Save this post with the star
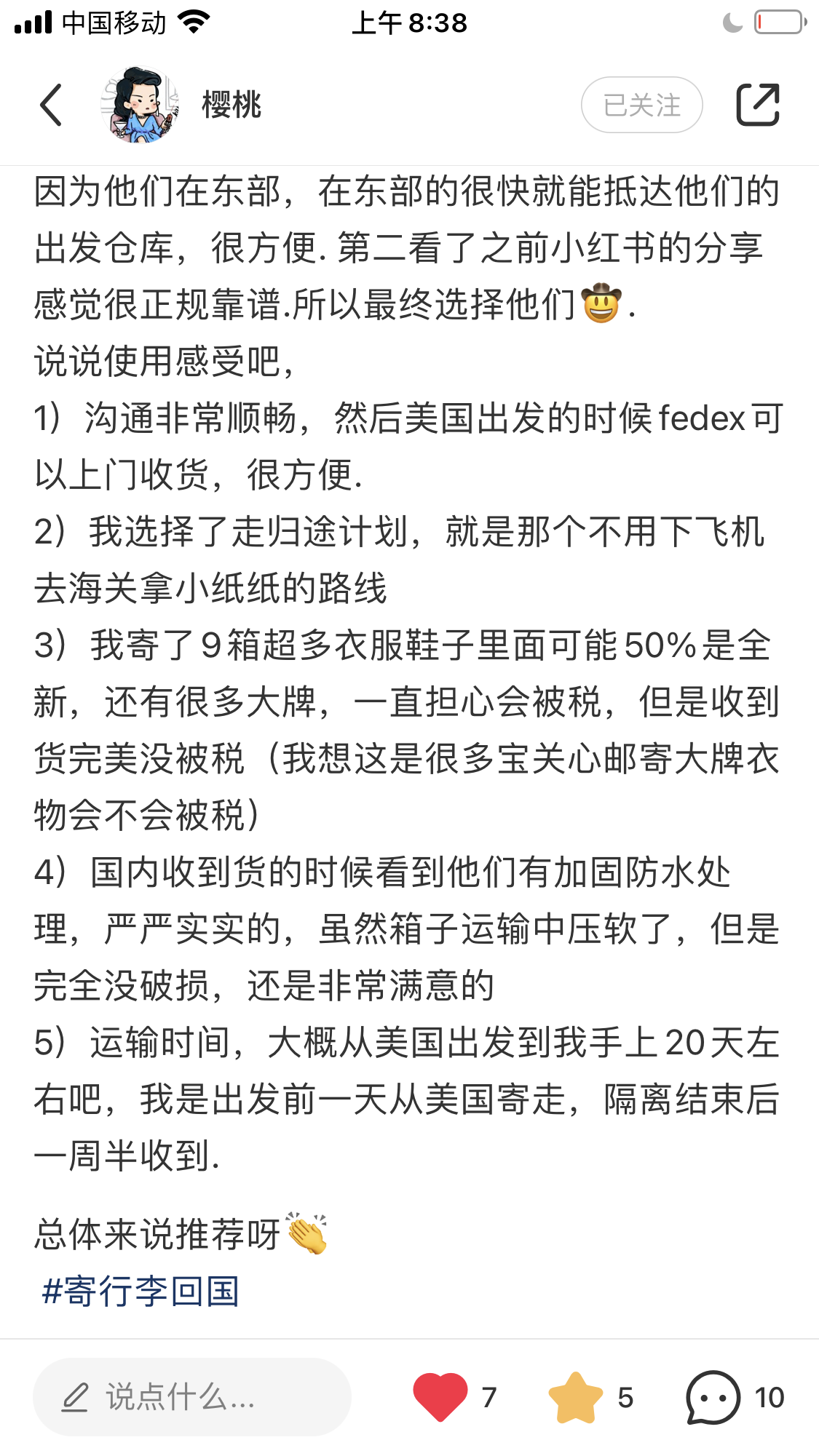Viewport: 819px width, 1456px height. (575, 1397)
